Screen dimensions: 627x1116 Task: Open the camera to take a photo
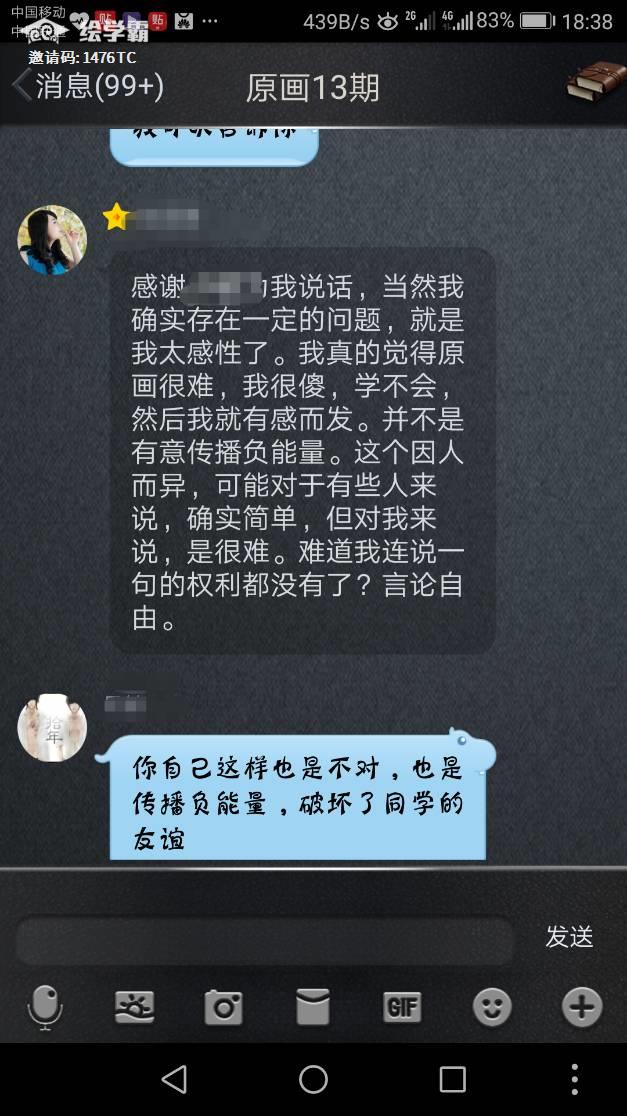[223, 1006]
